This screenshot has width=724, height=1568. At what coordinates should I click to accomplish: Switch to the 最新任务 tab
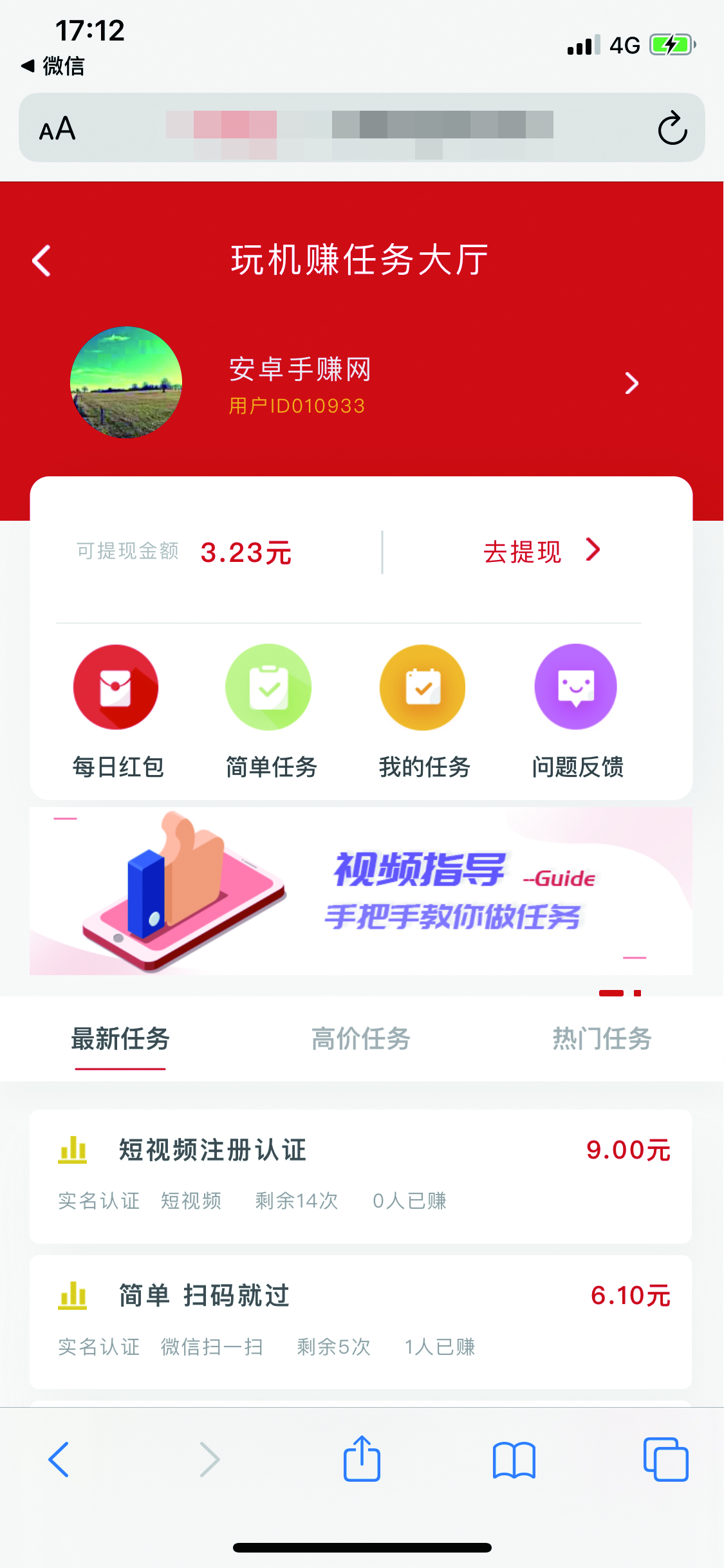(x=120, y=1039)
